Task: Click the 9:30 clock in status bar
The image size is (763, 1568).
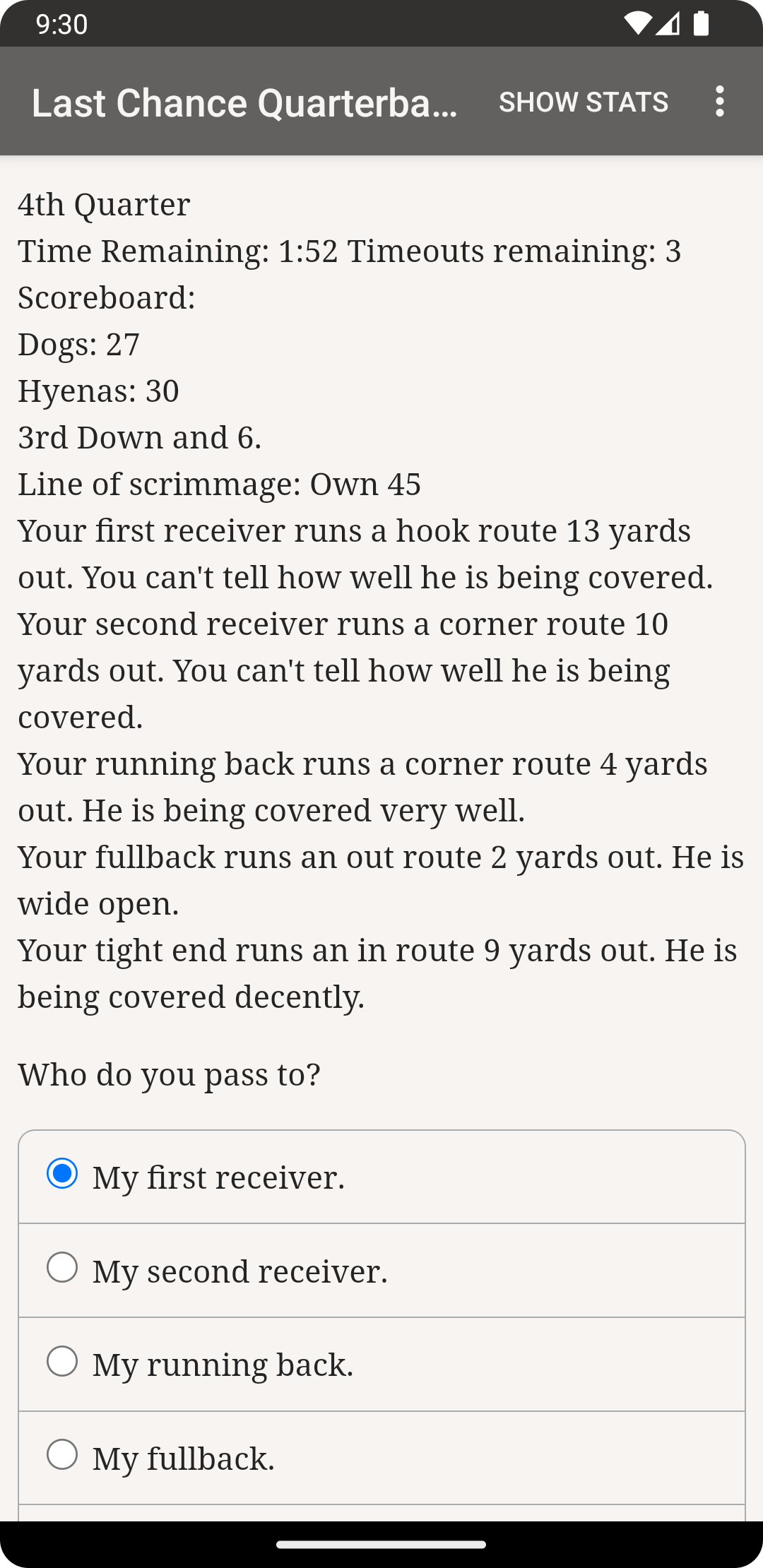Action: click(62, 24)
